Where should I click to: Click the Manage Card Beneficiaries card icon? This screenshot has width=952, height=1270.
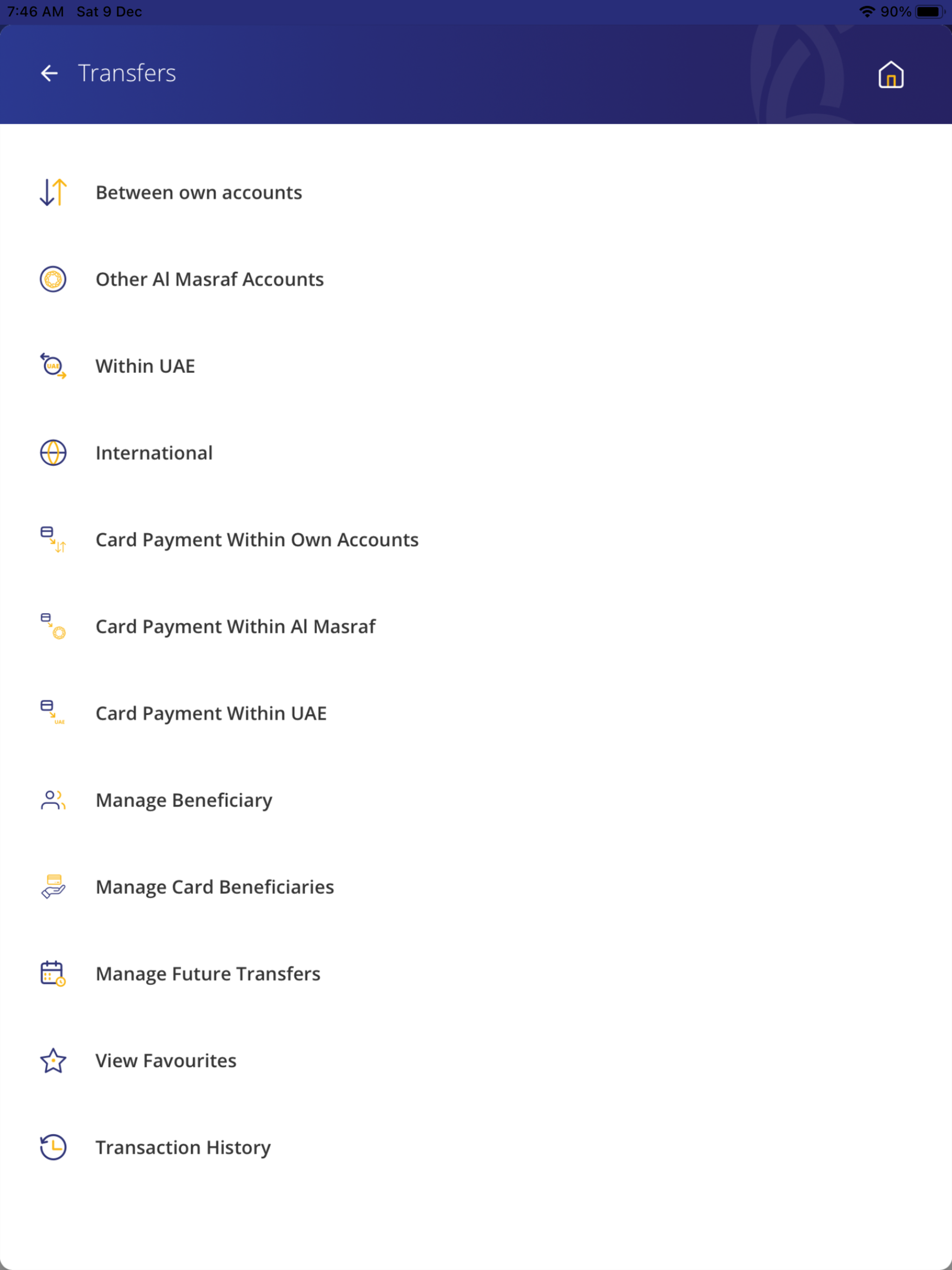[x=53, y=886]
